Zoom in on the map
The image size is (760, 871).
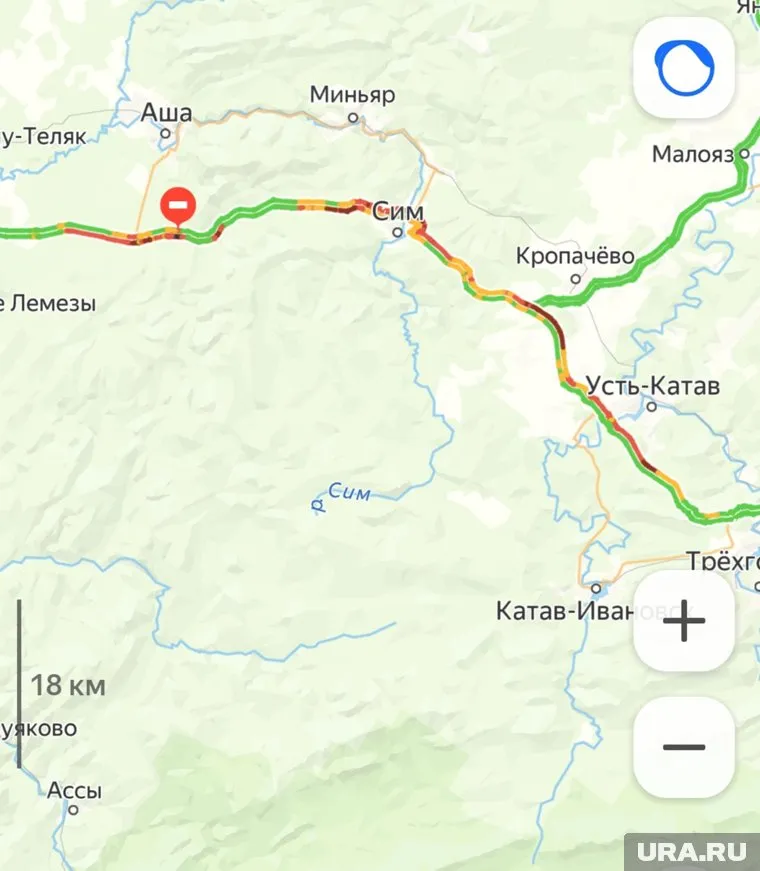coord(684,621)
